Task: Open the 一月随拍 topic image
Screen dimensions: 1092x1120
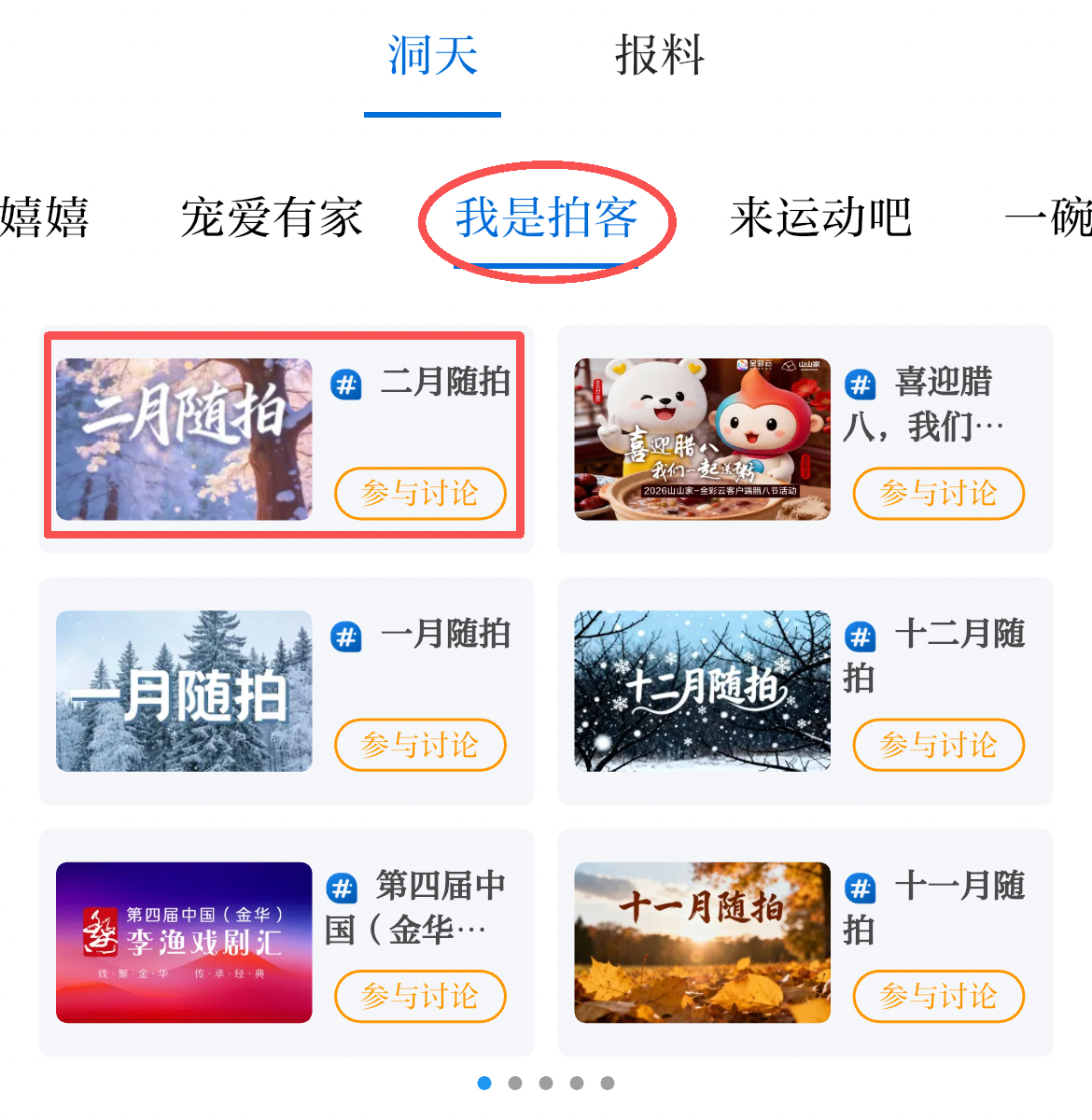Action: pyautogui.click(x=184, y=691)
